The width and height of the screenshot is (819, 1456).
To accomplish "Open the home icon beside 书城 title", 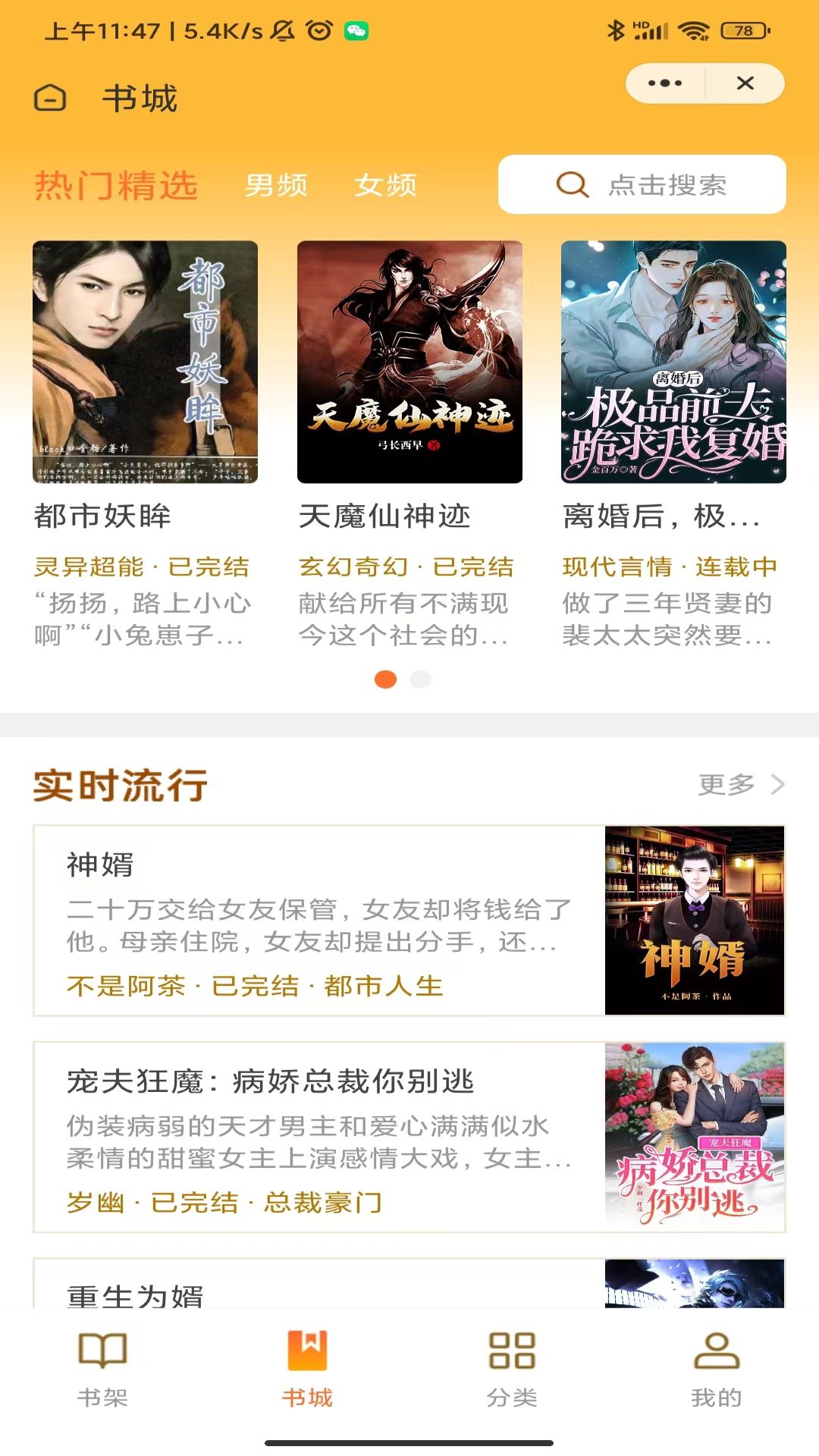I will (49, 98).
